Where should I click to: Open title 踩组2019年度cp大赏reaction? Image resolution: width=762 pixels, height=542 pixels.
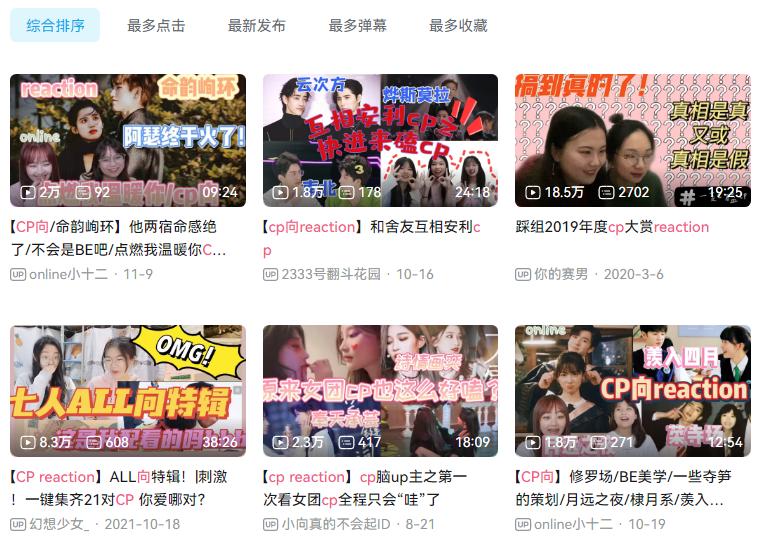[x=612, y=227]
